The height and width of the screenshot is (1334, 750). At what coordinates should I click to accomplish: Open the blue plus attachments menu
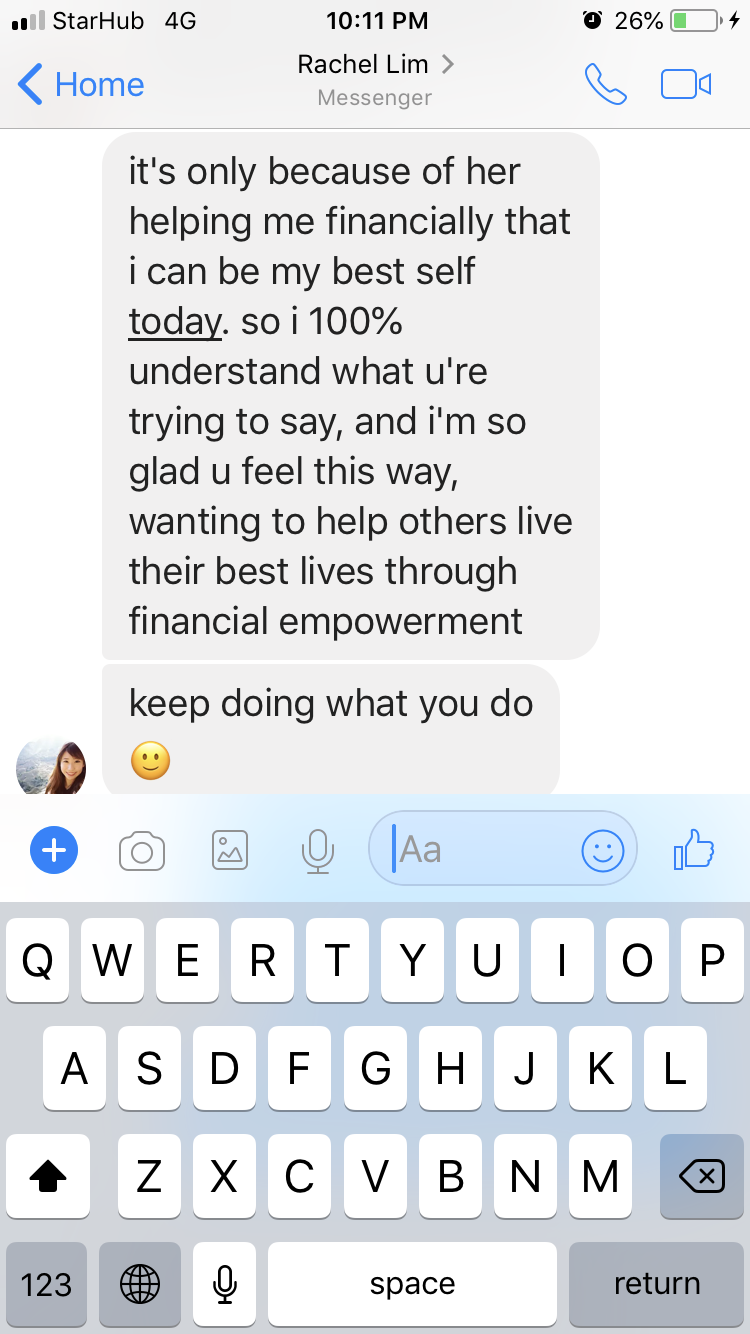(54, 851)
